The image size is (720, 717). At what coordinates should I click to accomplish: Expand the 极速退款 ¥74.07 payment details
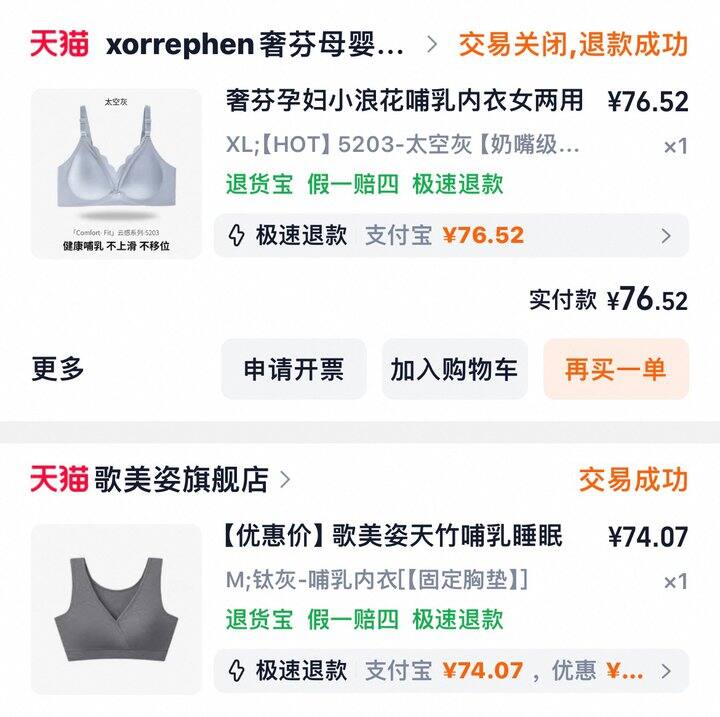pos(451,670)
